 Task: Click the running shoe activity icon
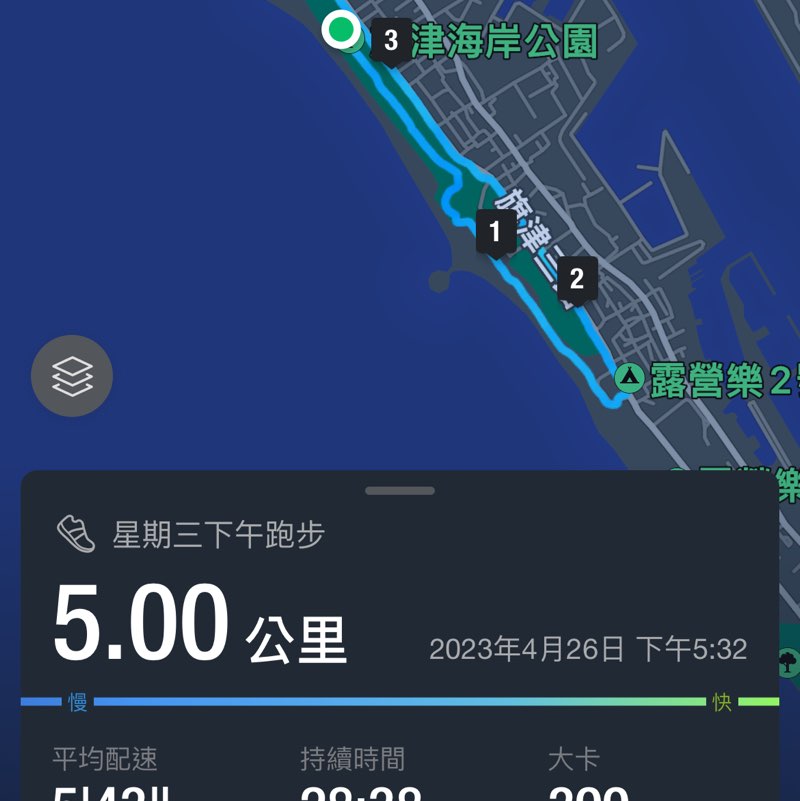tap(74, 534)
